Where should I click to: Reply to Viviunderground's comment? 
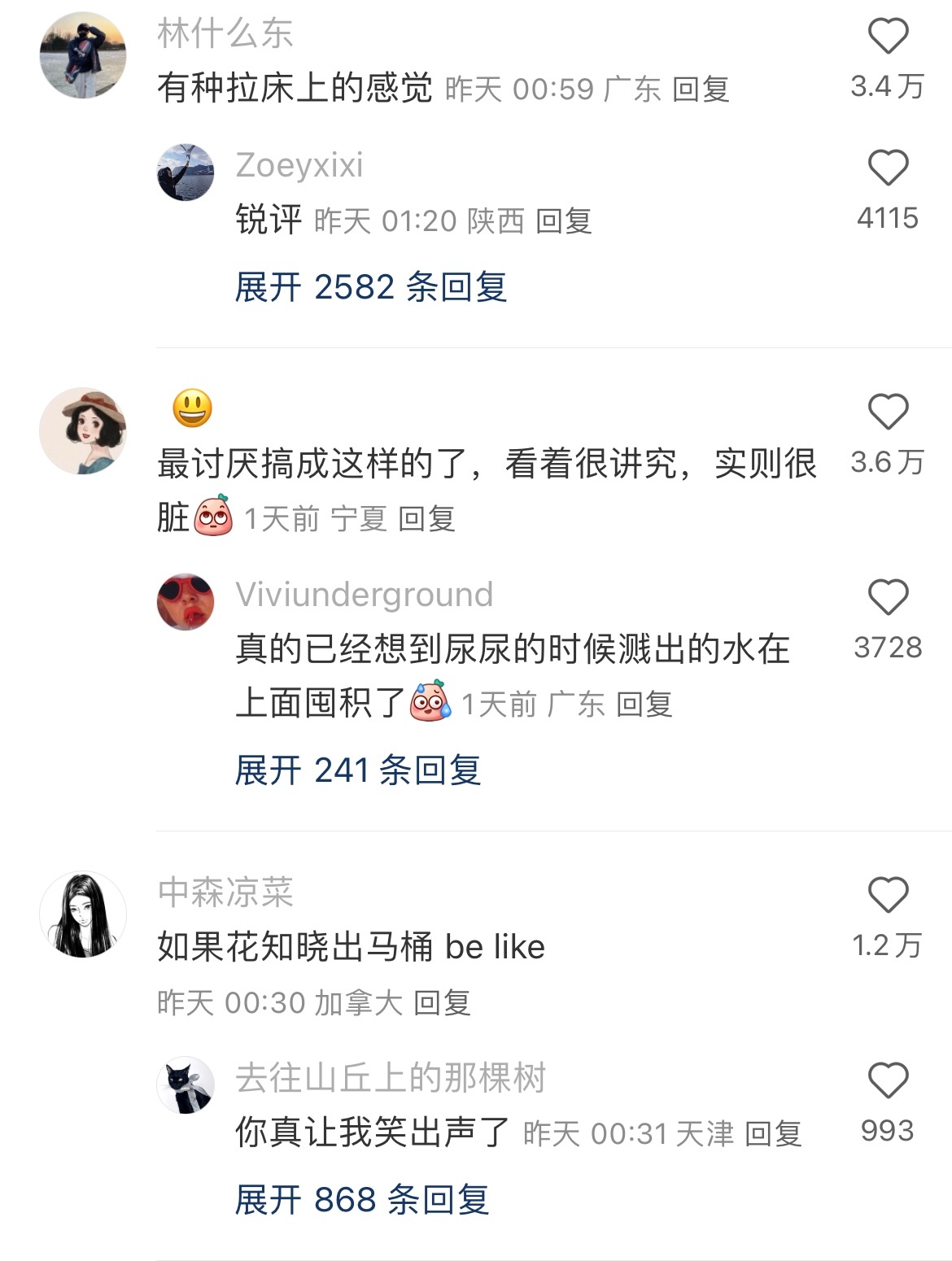[x=644, y=705]
